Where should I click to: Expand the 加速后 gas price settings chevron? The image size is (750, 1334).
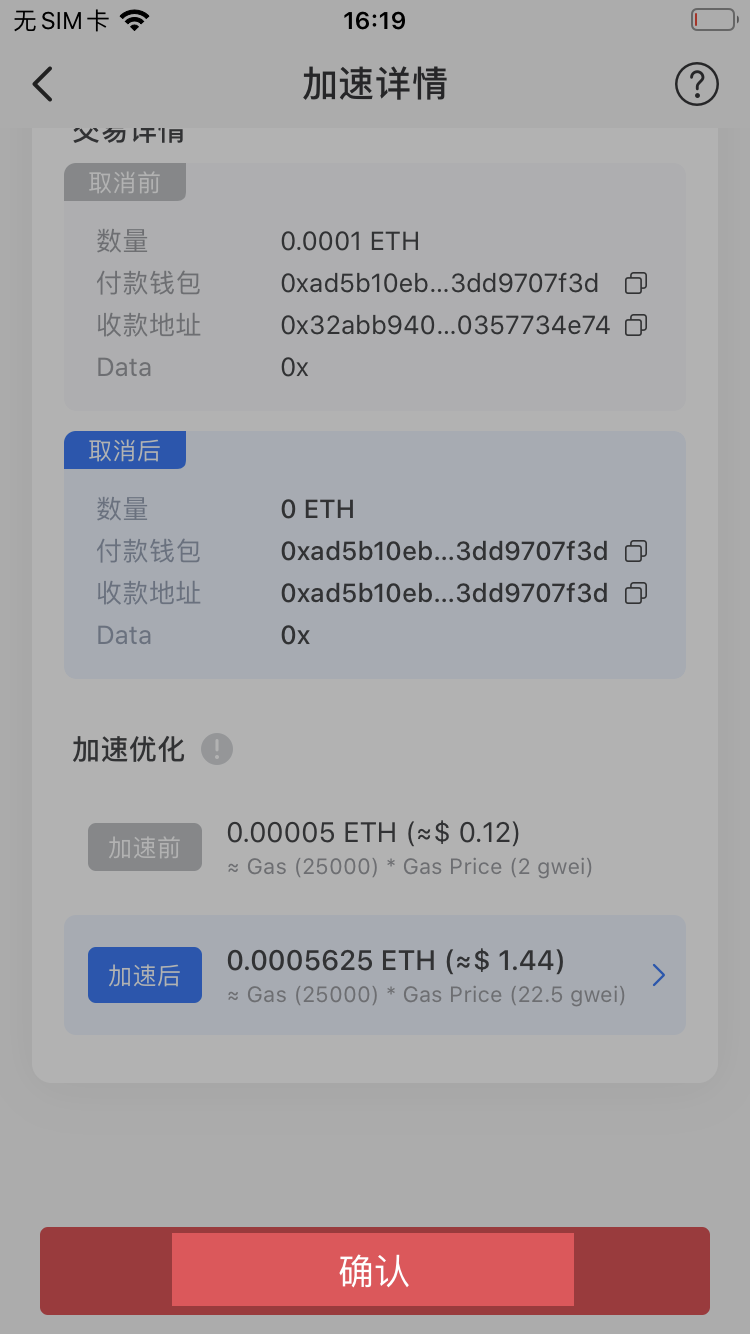click(658, 975)
